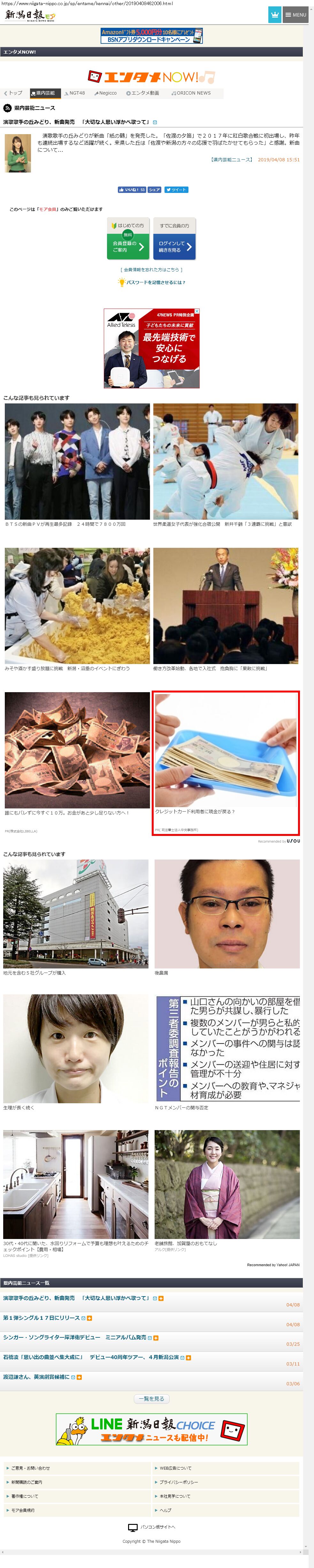
Task: Open the LINE 新潟日報 CHOICE banner
Action: point(151,1429)
